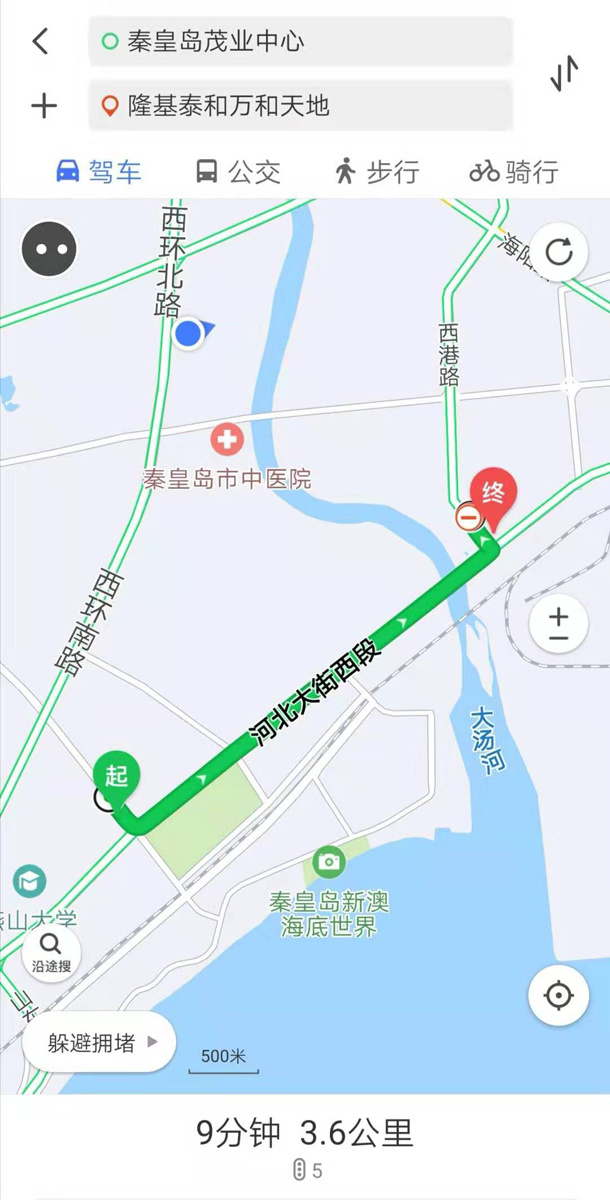Open the round two-dot menu button
610x1200 pixels.
[x=50, y=249]
